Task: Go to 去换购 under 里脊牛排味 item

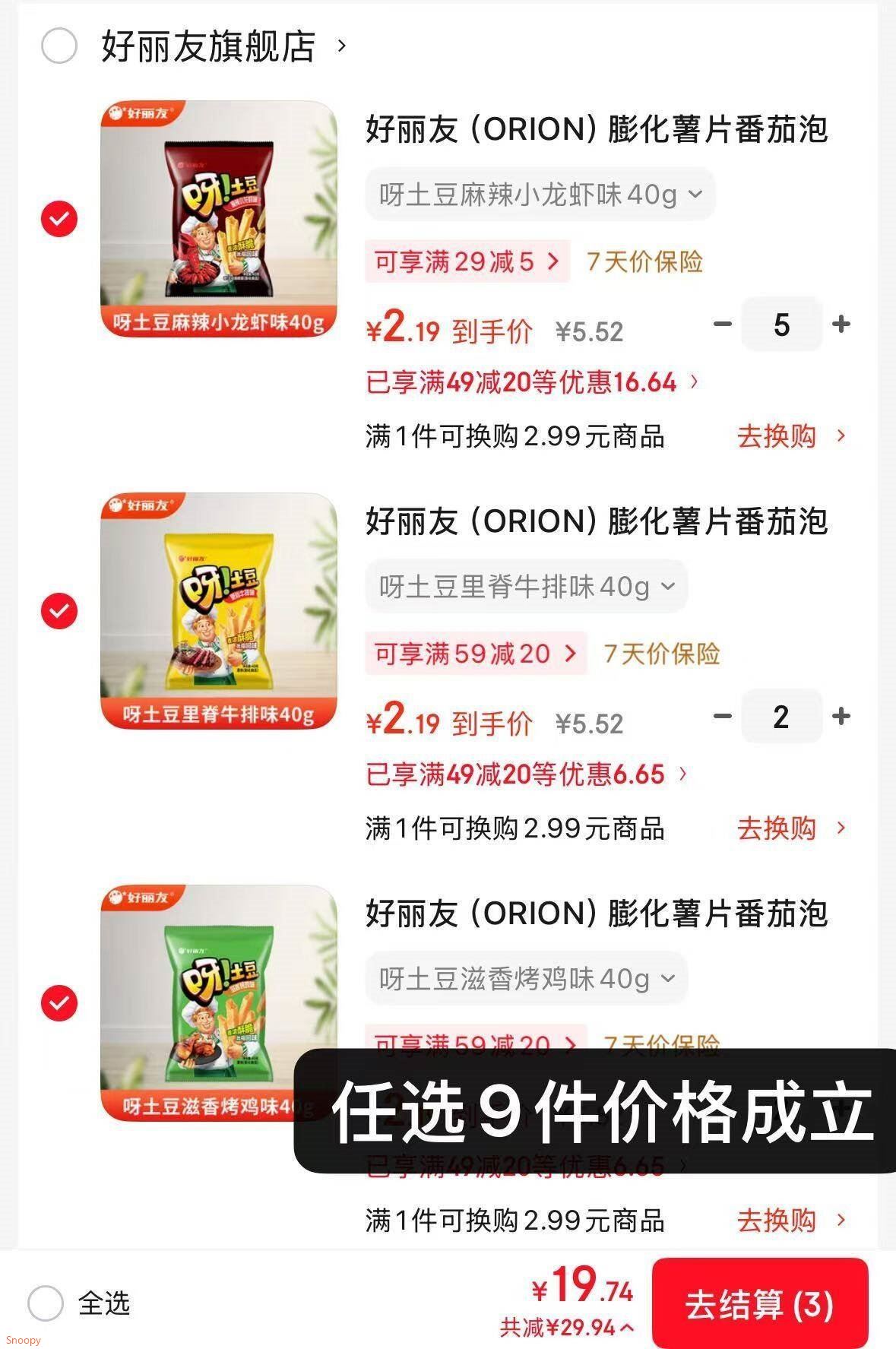Action: pos(790,828)
